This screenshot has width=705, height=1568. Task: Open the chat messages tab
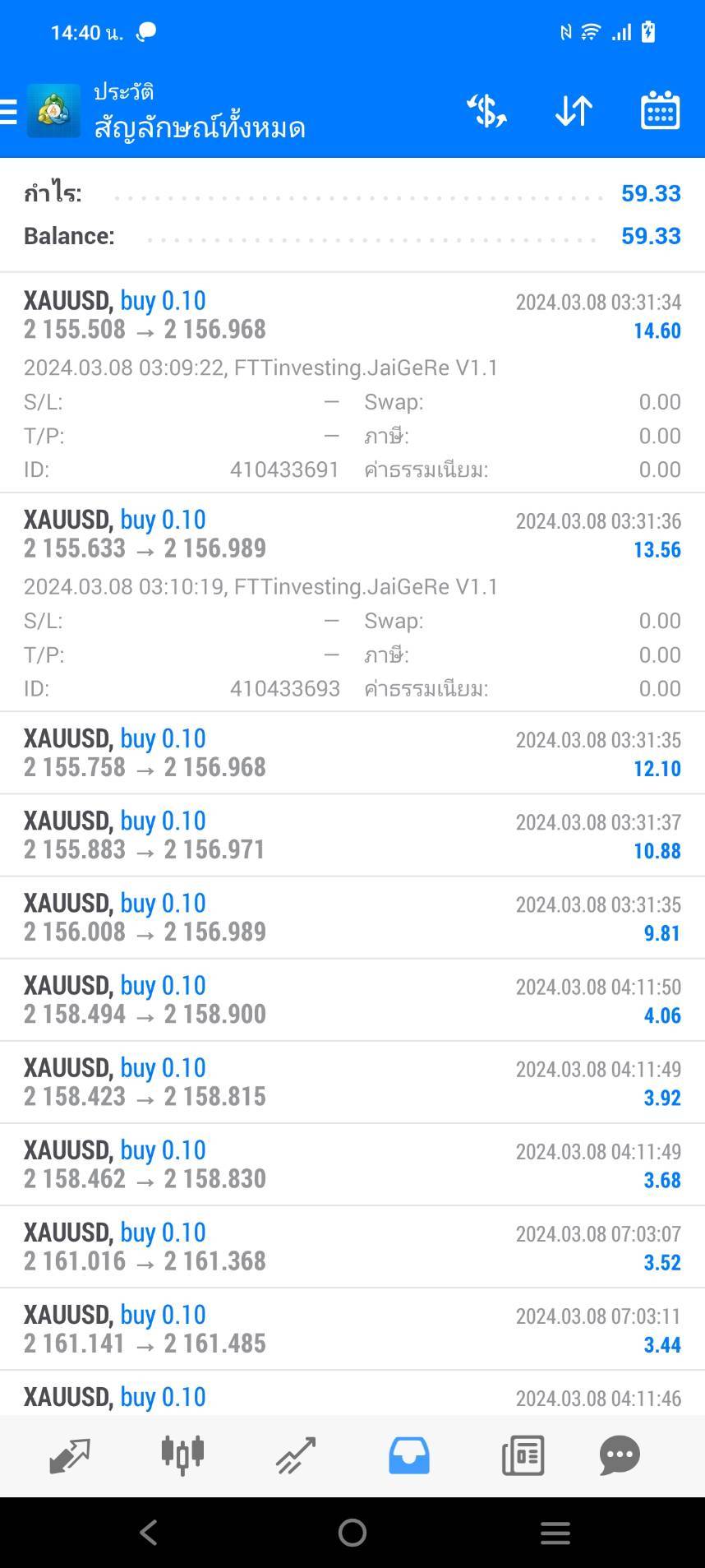620,1455
